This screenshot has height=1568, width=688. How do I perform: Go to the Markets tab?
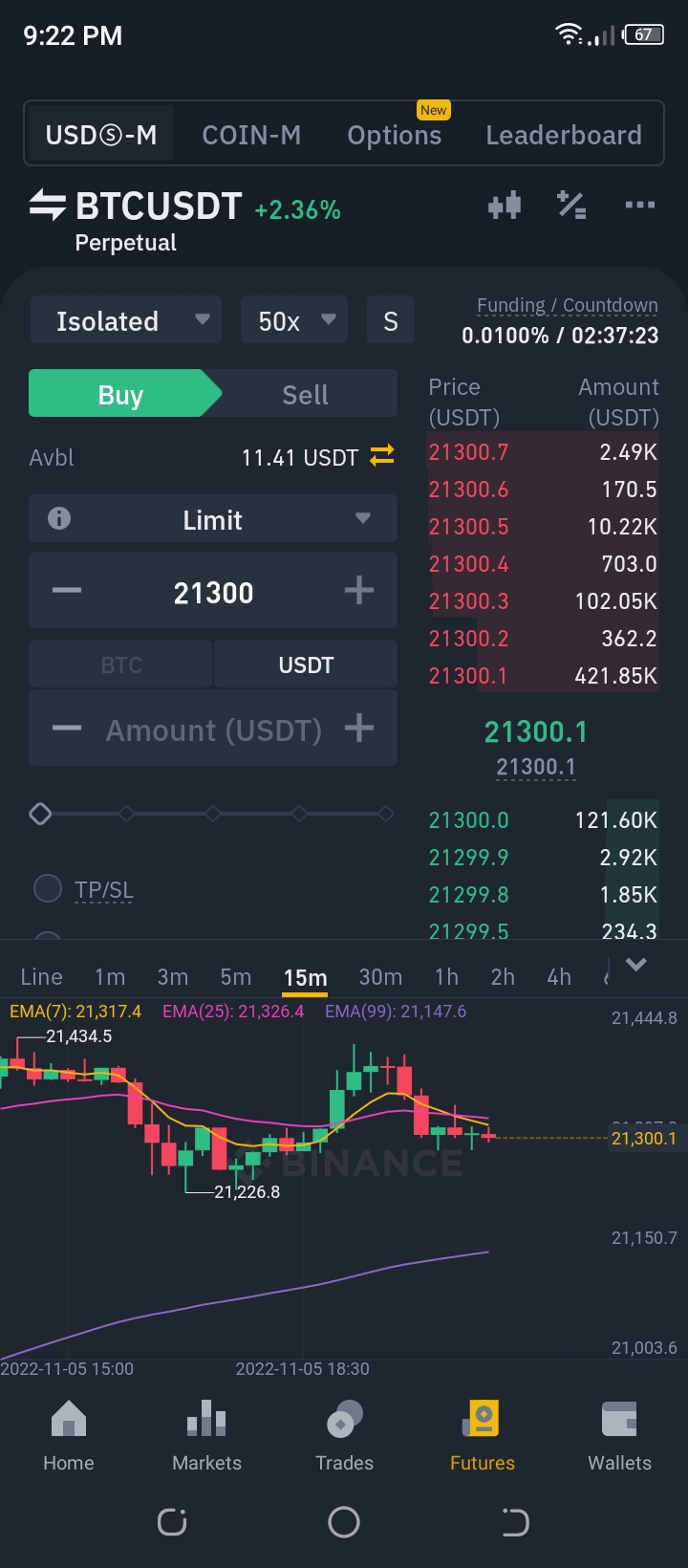(206, 1436)
